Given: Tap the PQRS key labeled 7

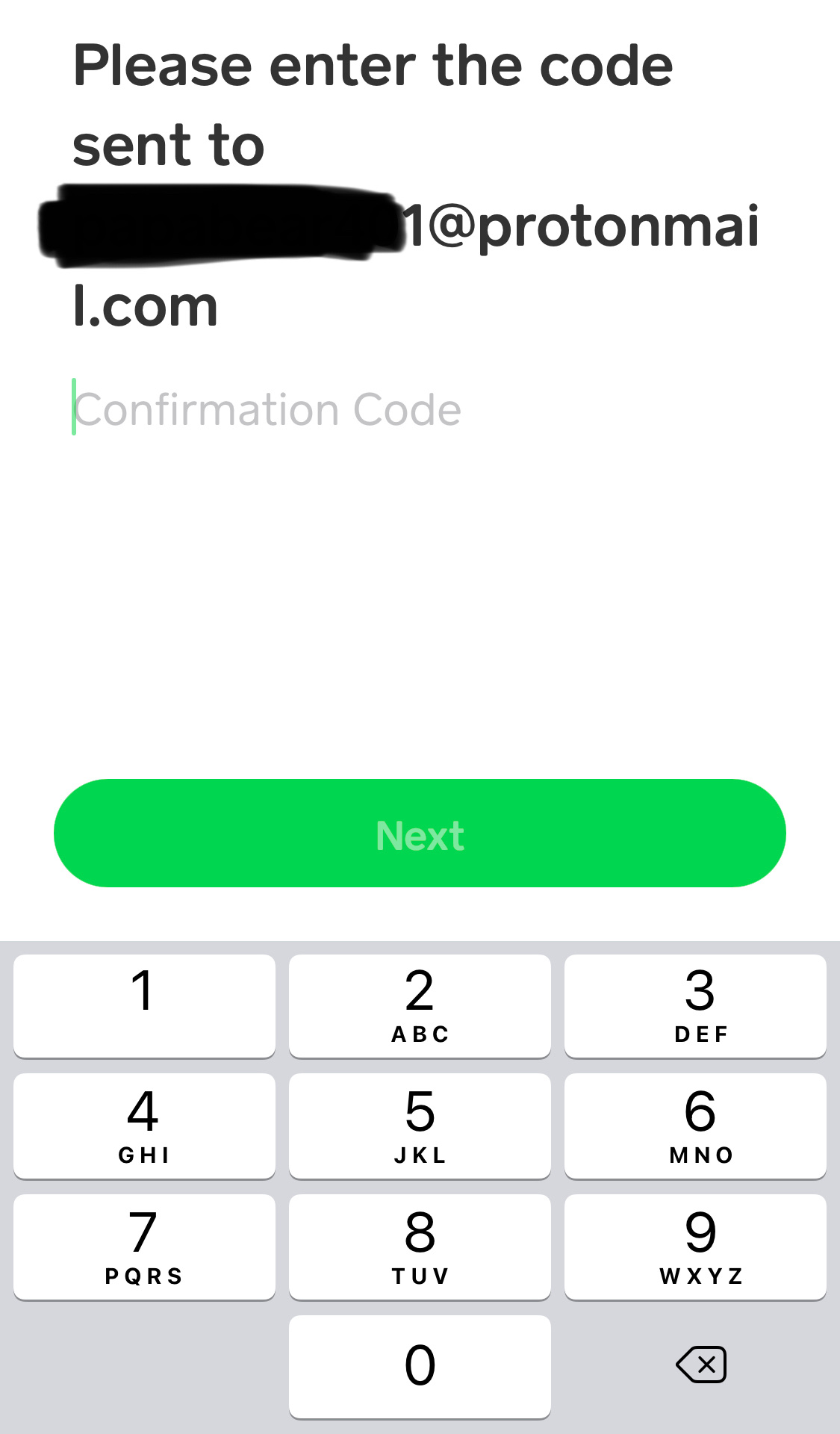Looking at the screenshot, I should click(x=143, y=1247).
